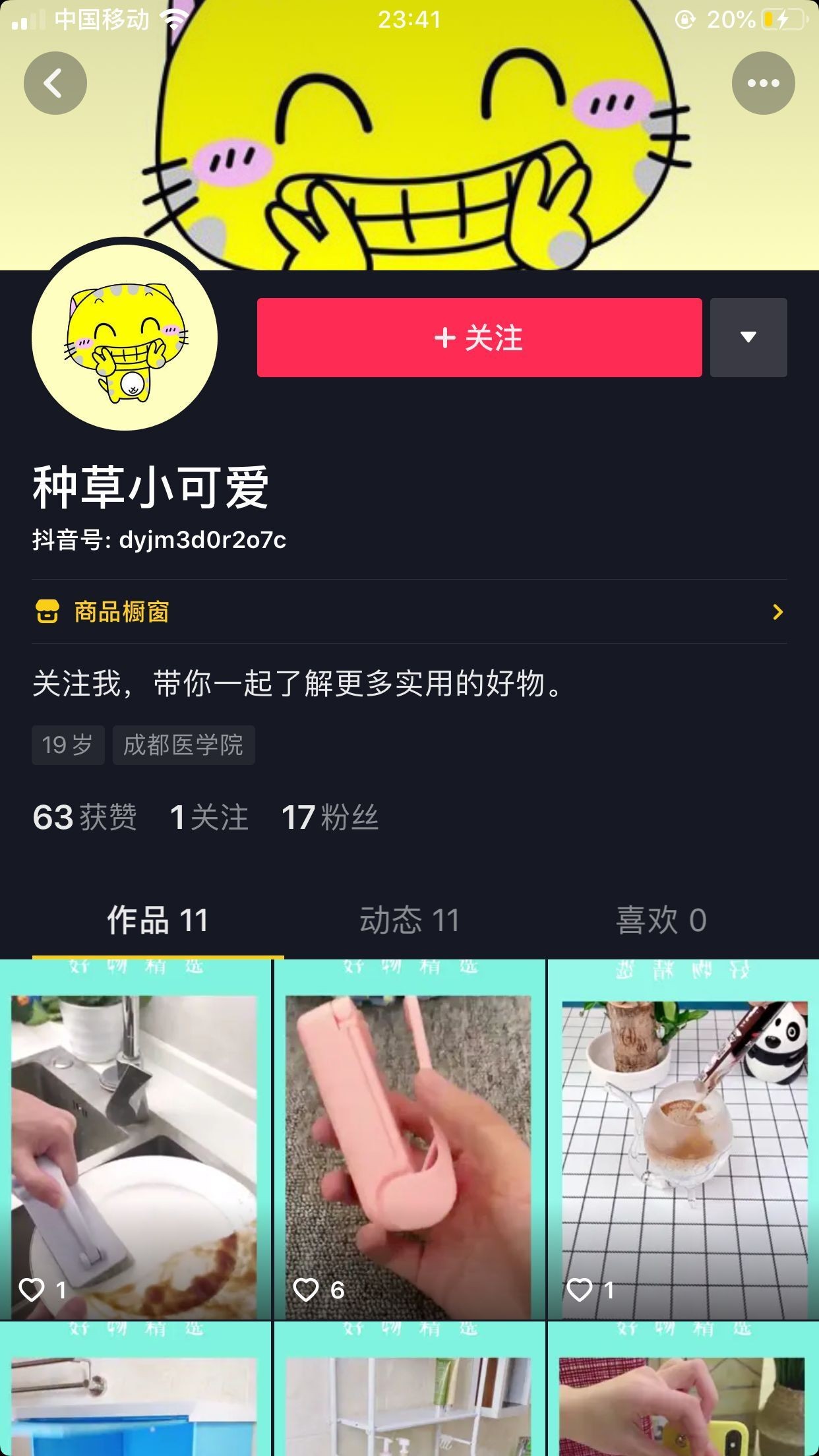
Task: Switch to the 喜欢 0 tab
Action: pyautogui.click(x=661, y=920)
